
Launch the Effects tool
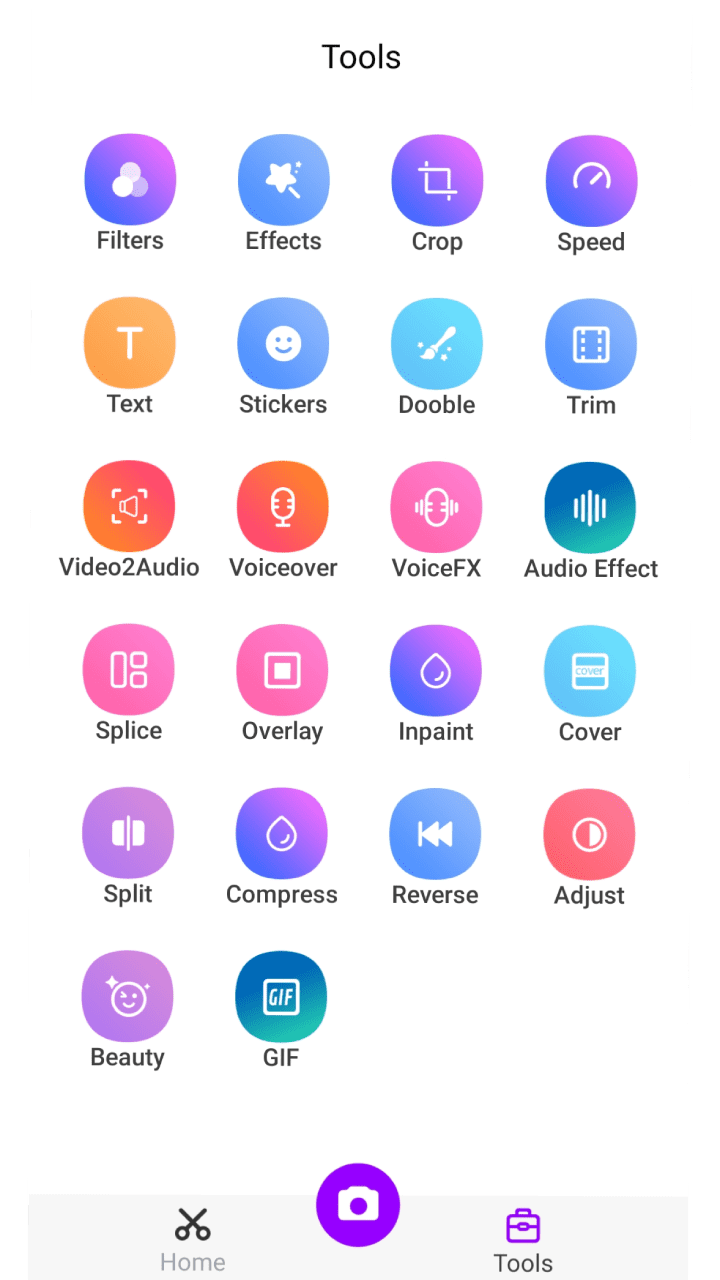point(284,181)
